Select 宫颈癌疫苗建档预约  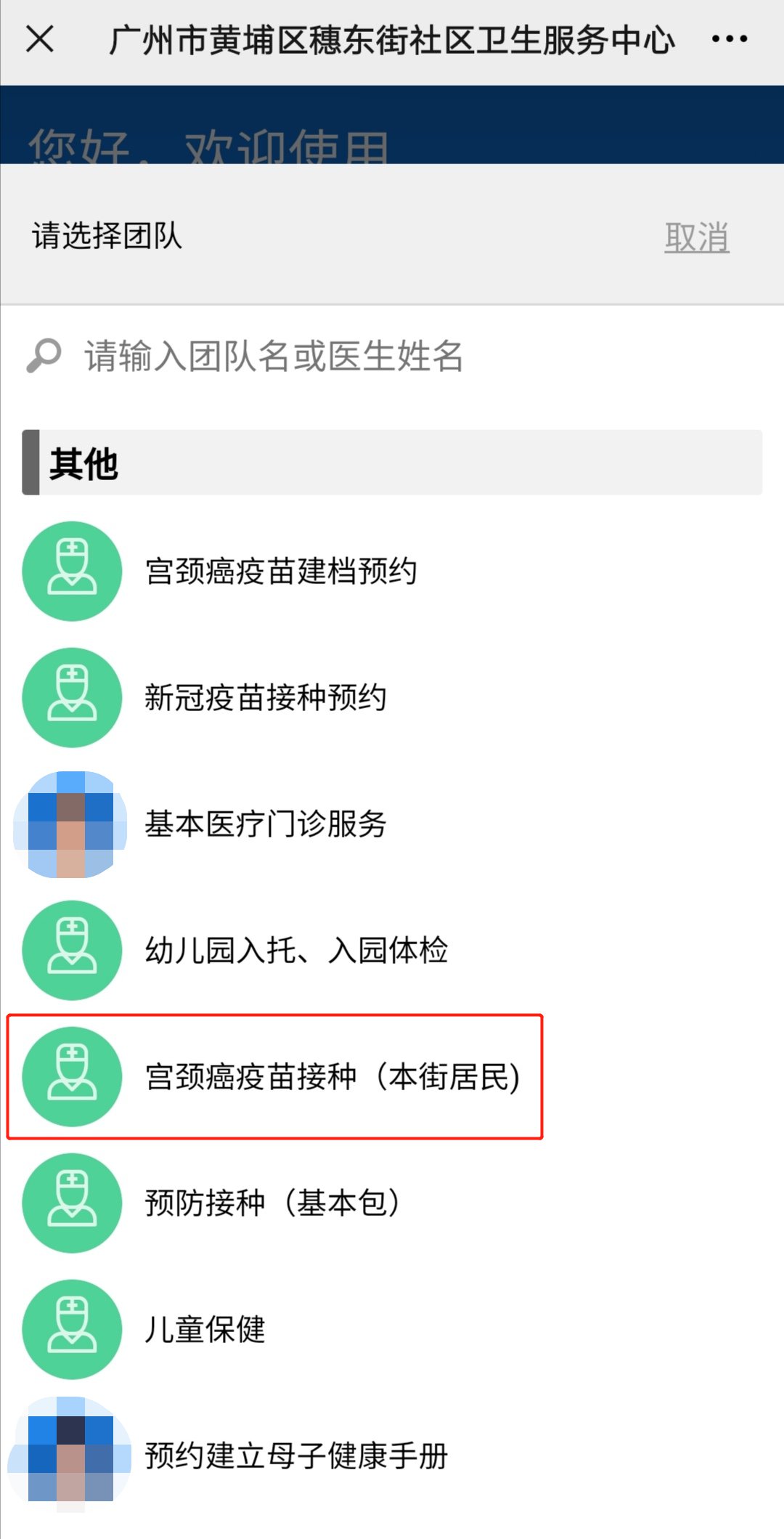(x=280, y=572)
